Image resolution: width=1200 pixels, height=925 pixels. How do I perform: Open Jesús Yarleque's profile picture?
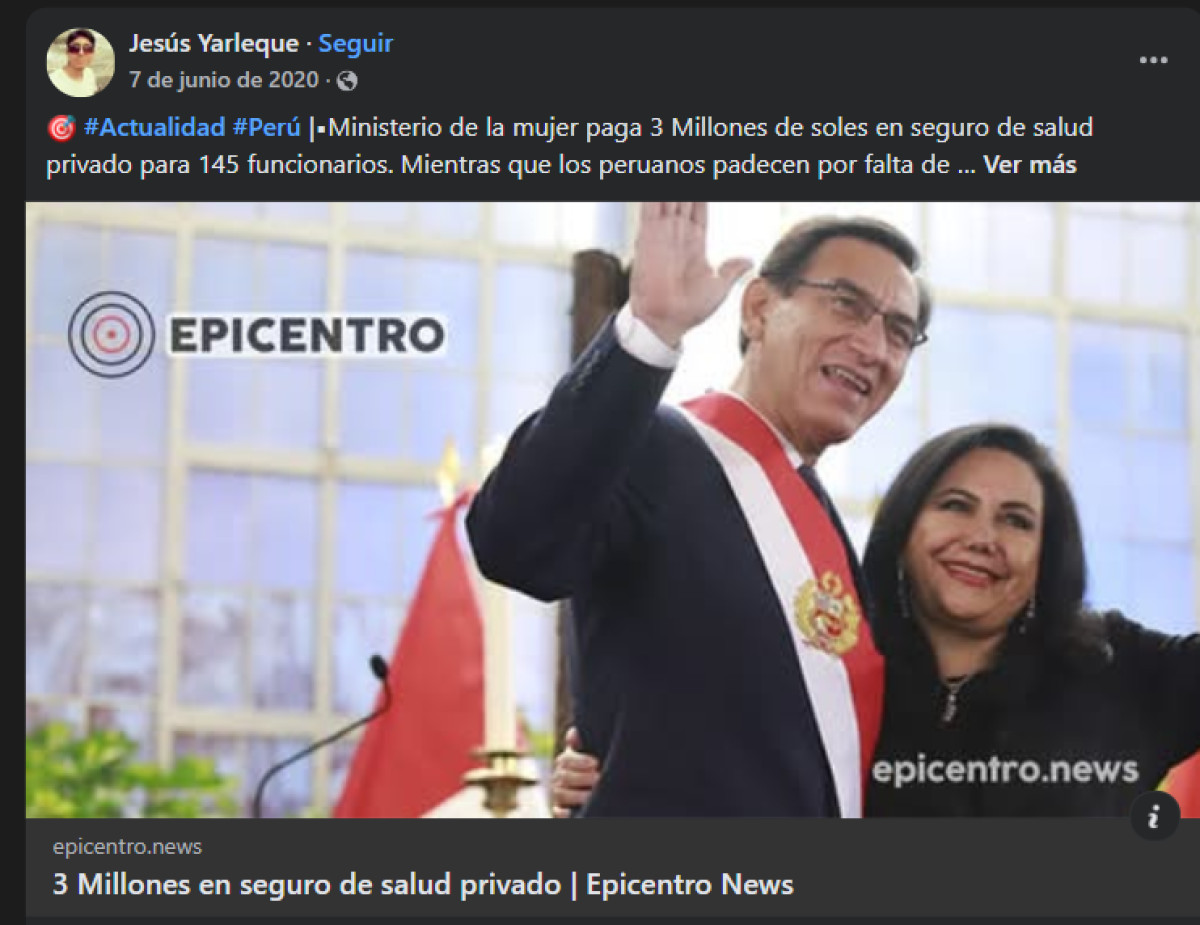[x=80, y=62]
